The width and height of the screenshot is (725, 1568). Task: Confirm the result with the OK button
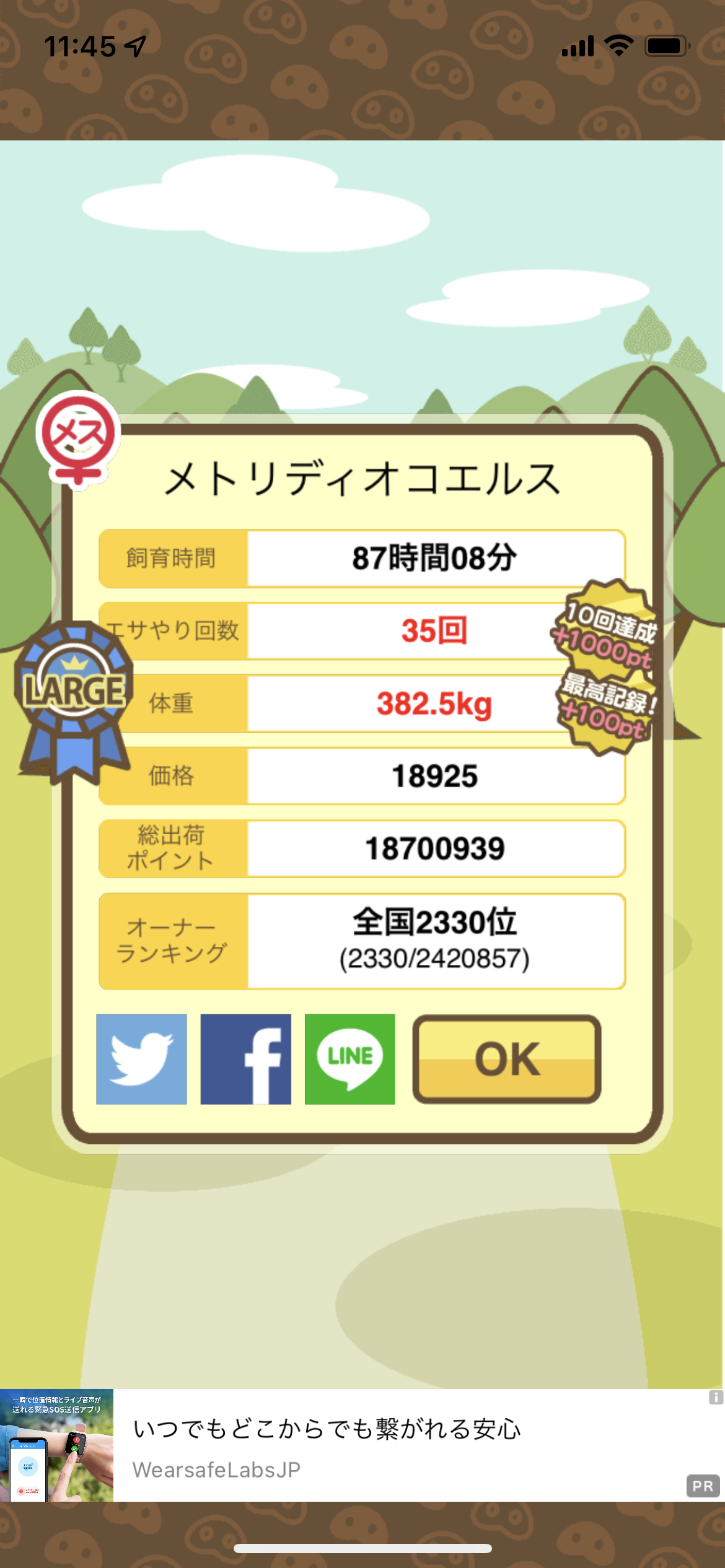[x=507, y=1058]
